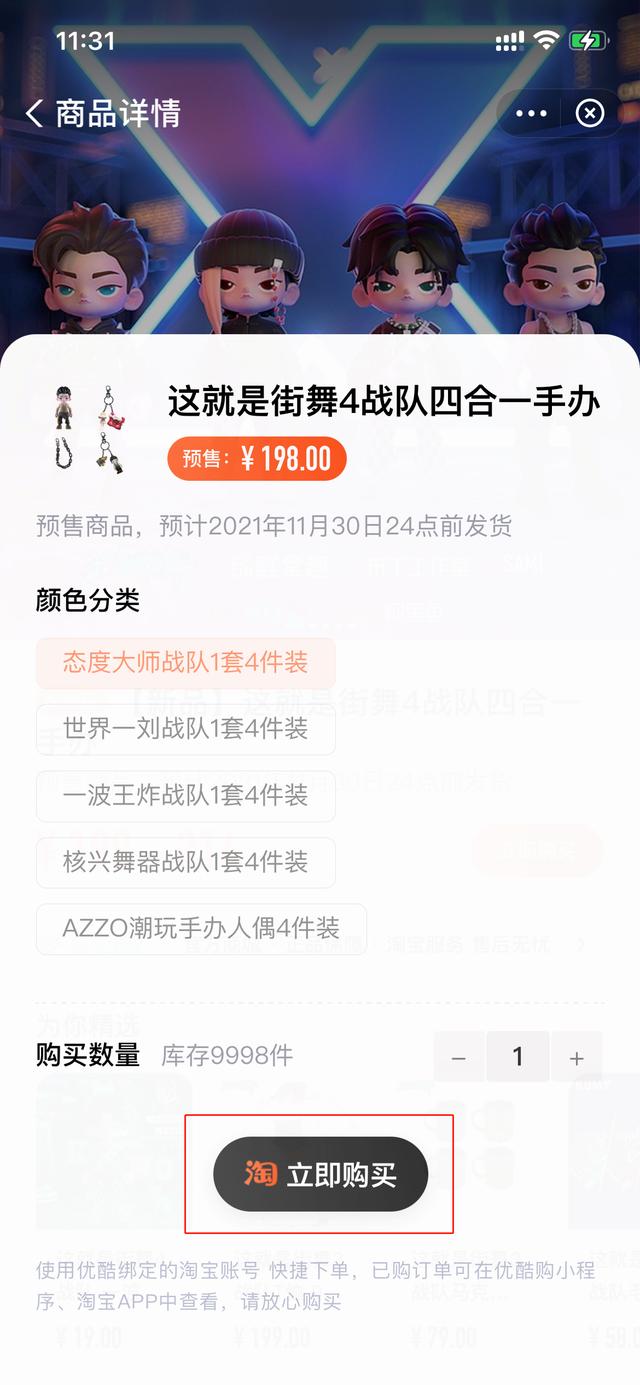The width and height of the screenshot is (640, 1385).
Task: Select 态度大师战队1套4件装 option
Action: click(186, 663)
